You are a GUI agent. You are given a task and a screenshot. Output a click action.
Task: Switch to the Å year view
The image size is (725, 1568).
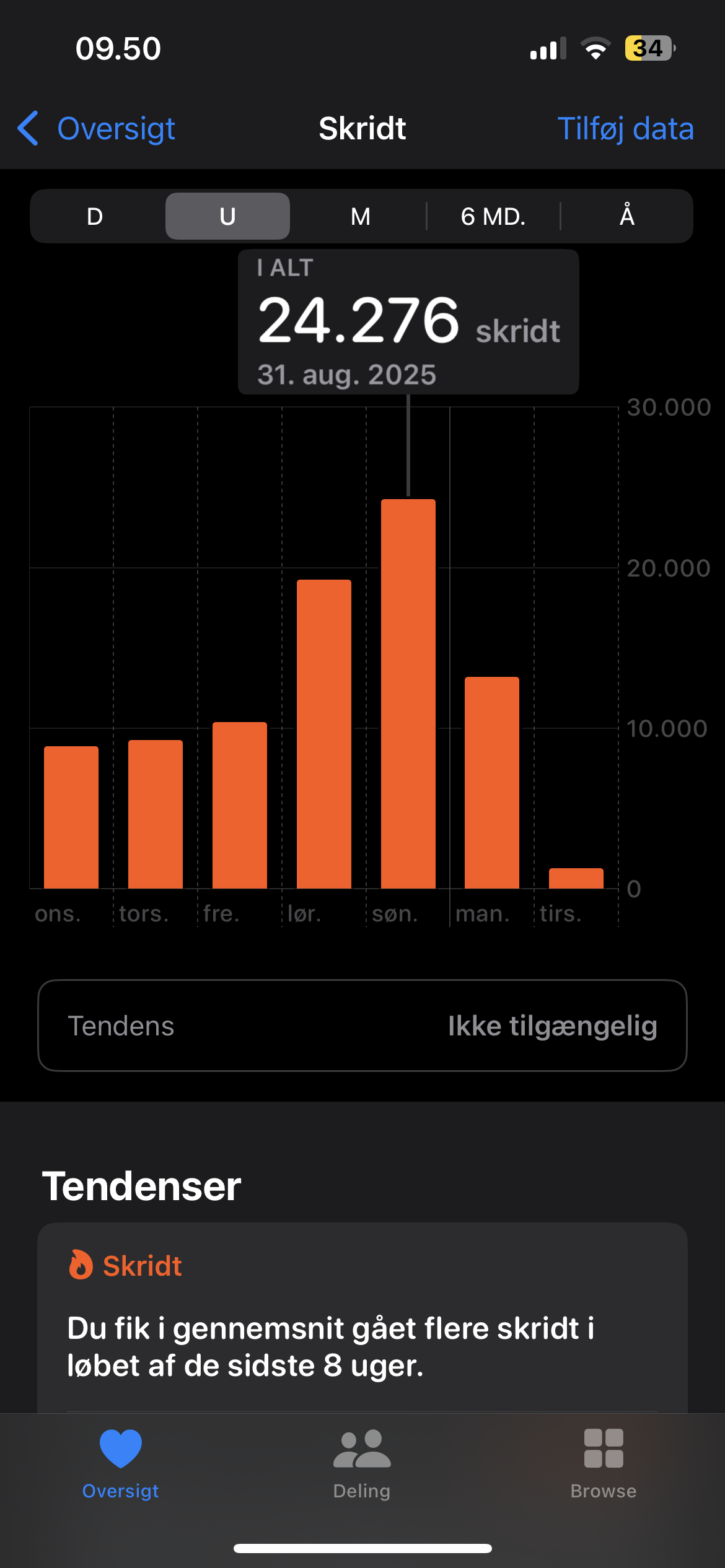click(626, 217)
